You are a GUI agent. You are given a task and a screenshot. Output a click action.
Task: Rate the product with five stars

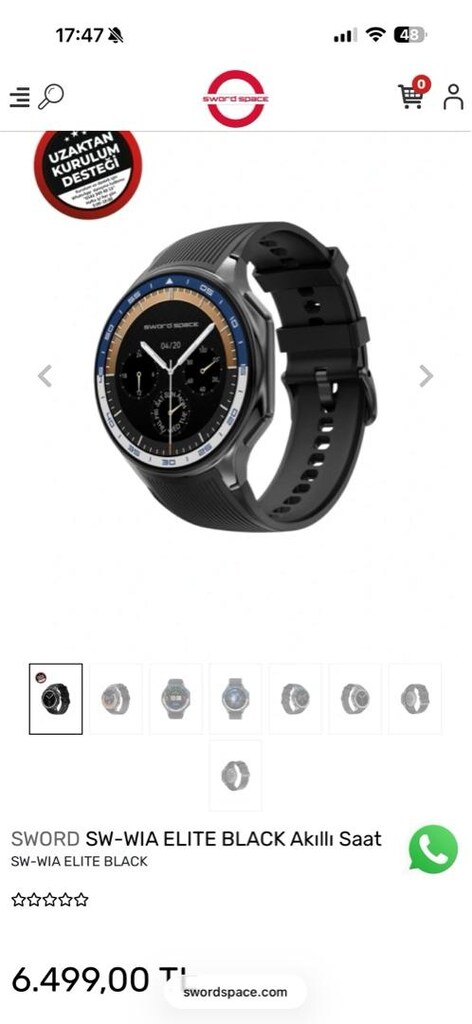tap(81, 900)
